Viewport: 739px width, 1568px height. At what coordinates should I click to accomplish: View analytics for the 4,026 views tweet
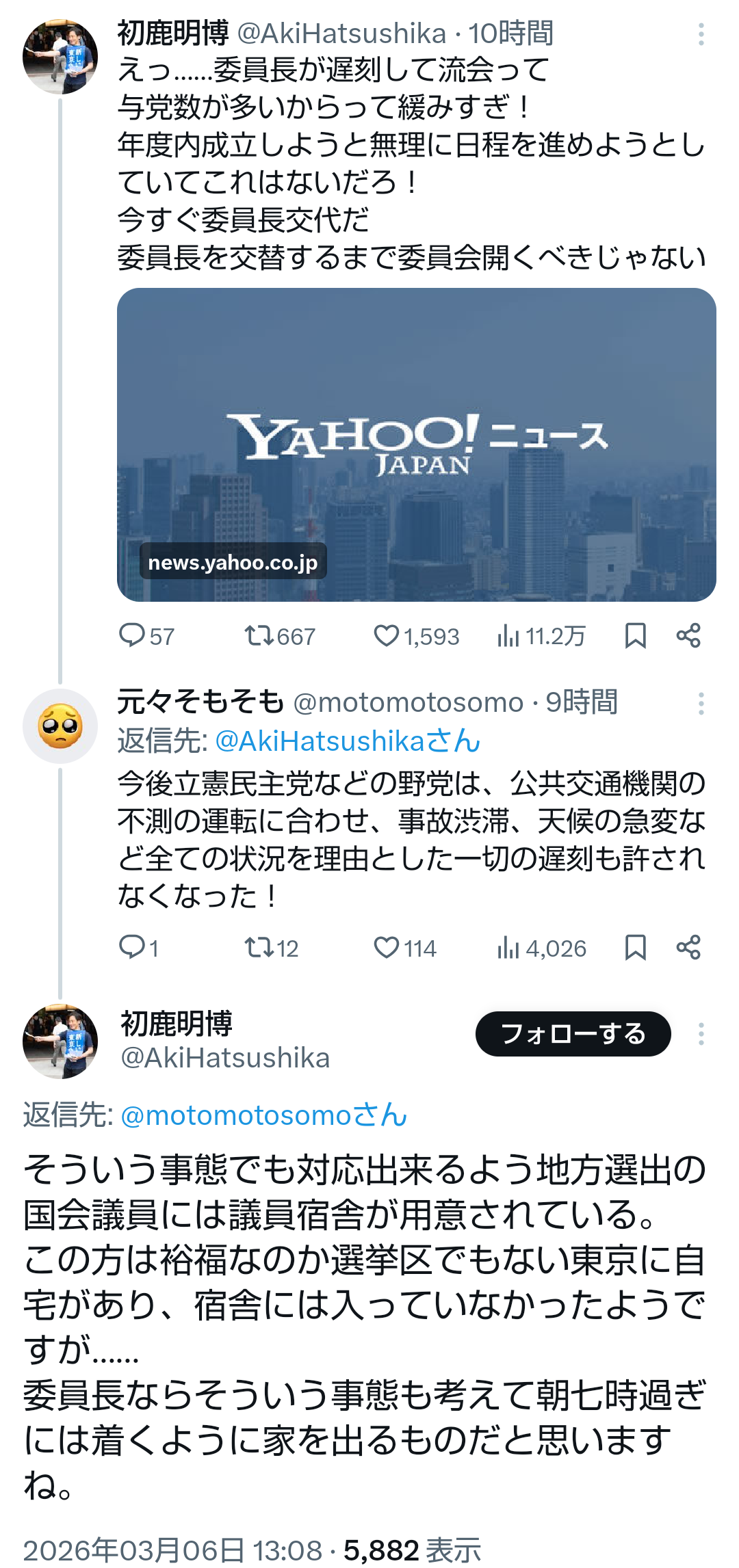click(508, 948)
